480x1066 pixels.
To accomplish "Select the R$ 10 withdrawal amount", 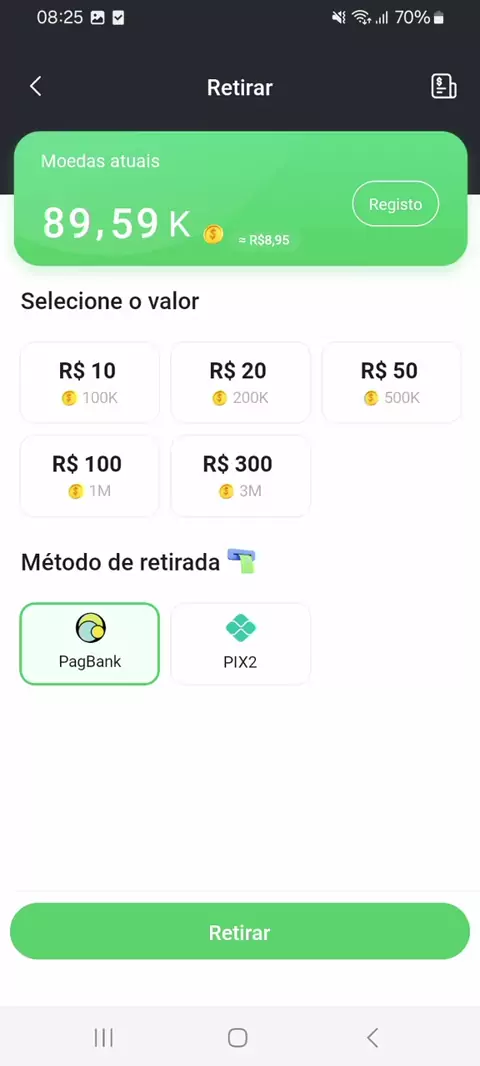I will 90,382.
